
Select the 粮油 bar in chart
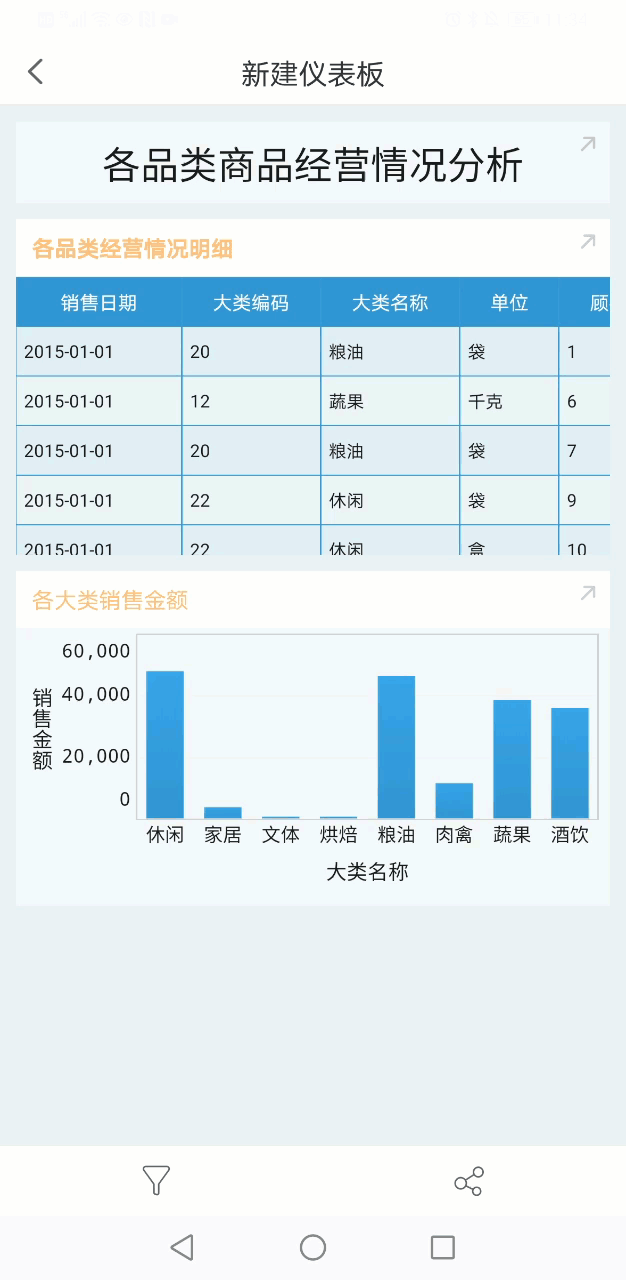pos(396,747)
